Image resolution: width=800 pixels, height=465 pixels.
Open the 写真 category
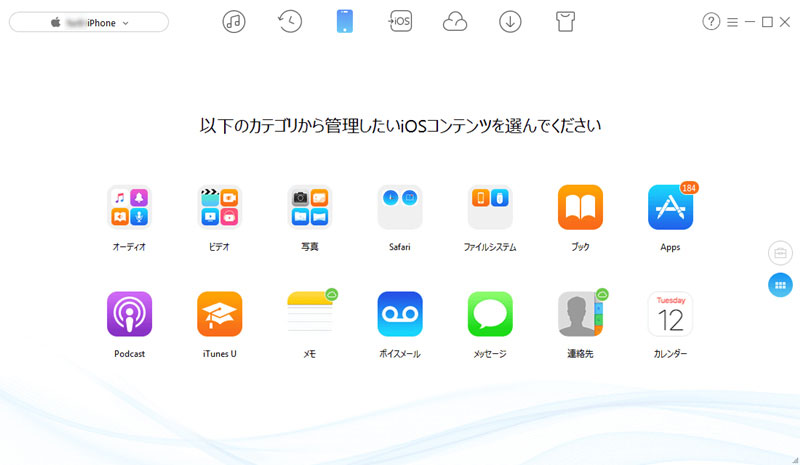309,207
